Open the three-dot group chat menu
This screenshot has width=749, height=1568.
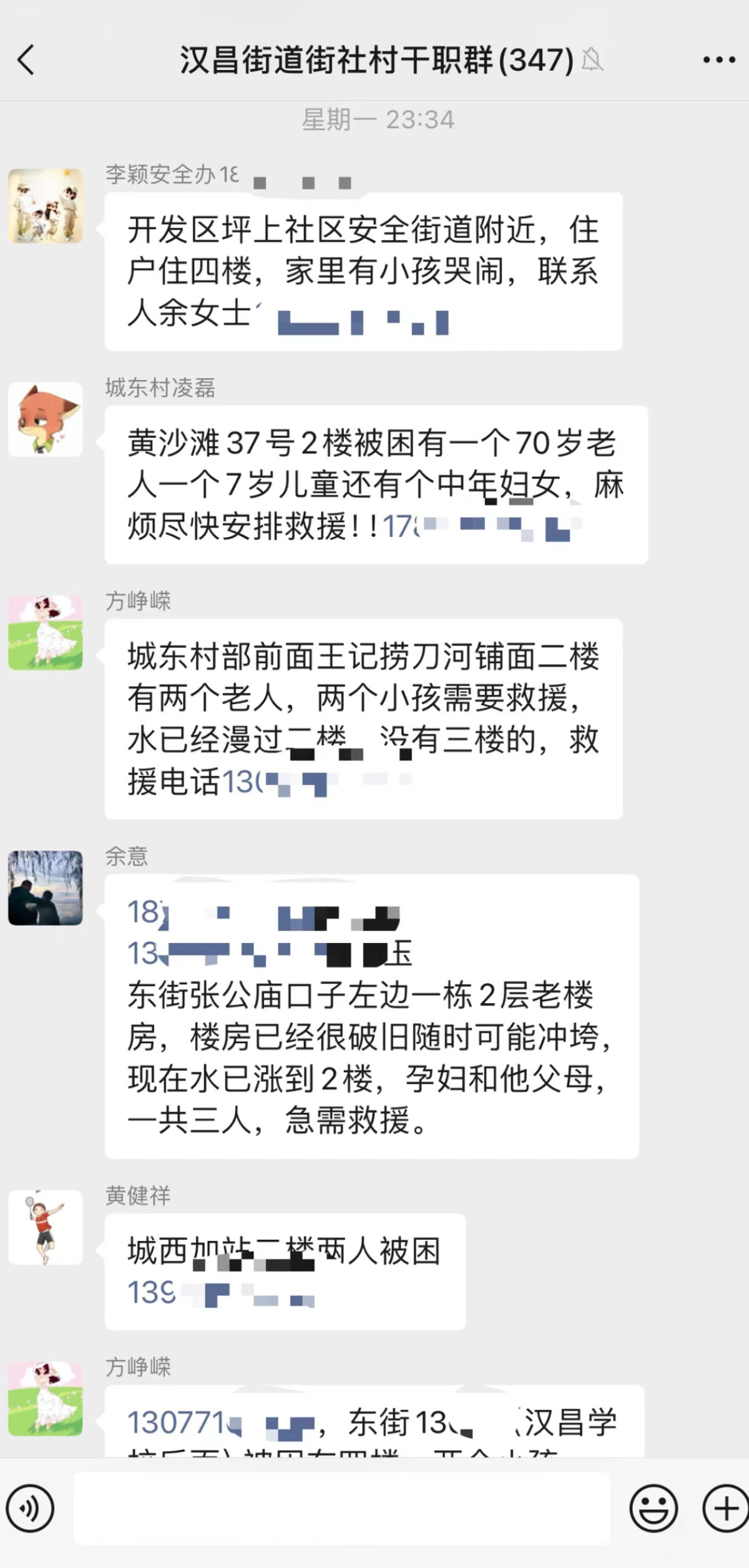tap(718, 61)
